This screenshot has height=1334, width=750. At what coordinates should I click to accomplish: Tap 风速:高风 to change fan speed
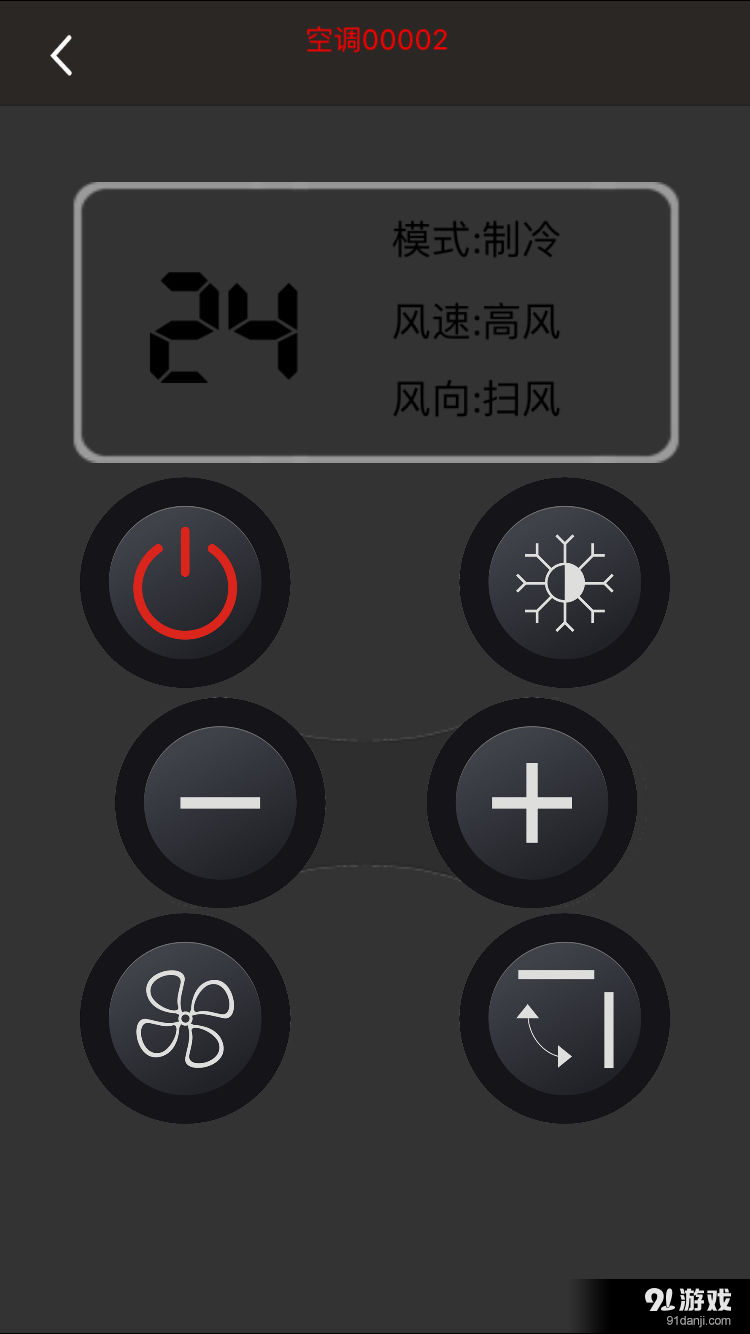pos(477,322)
